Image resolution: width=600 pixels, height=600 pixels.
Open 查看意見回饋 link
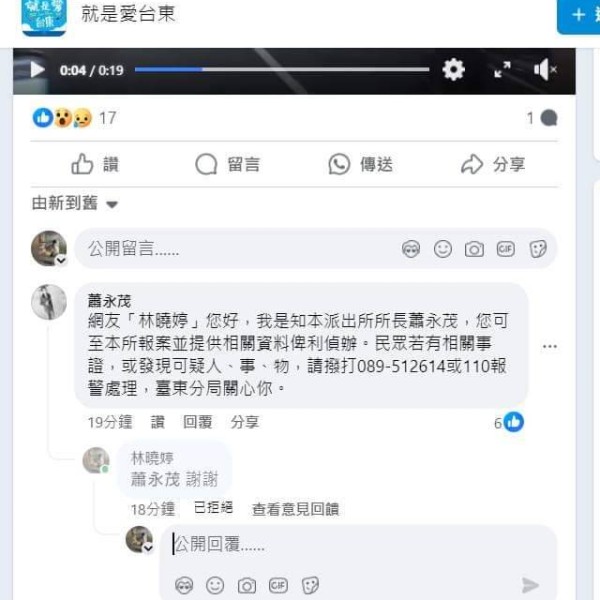[295, 509]
